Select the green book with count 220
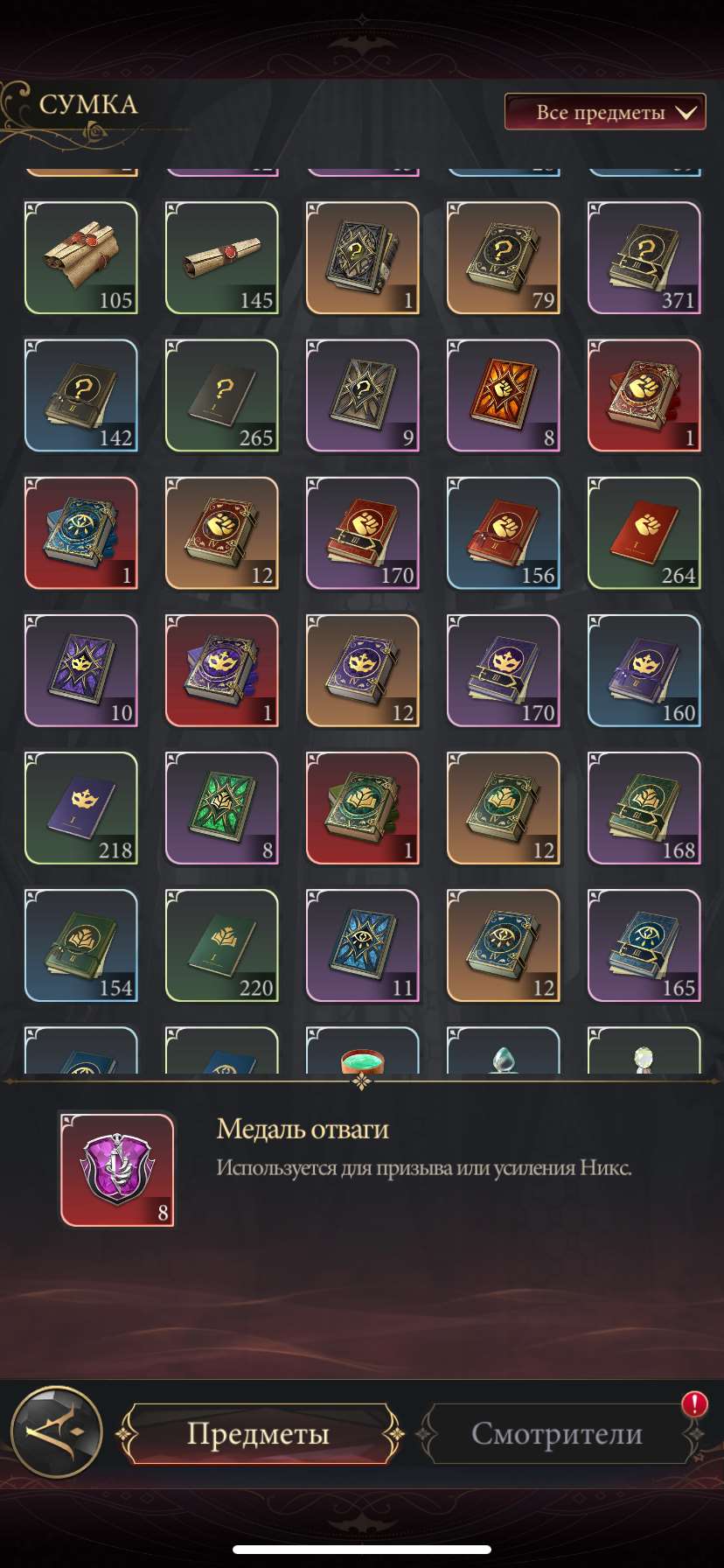The image size is (724, 1568). tap(222, 944)
